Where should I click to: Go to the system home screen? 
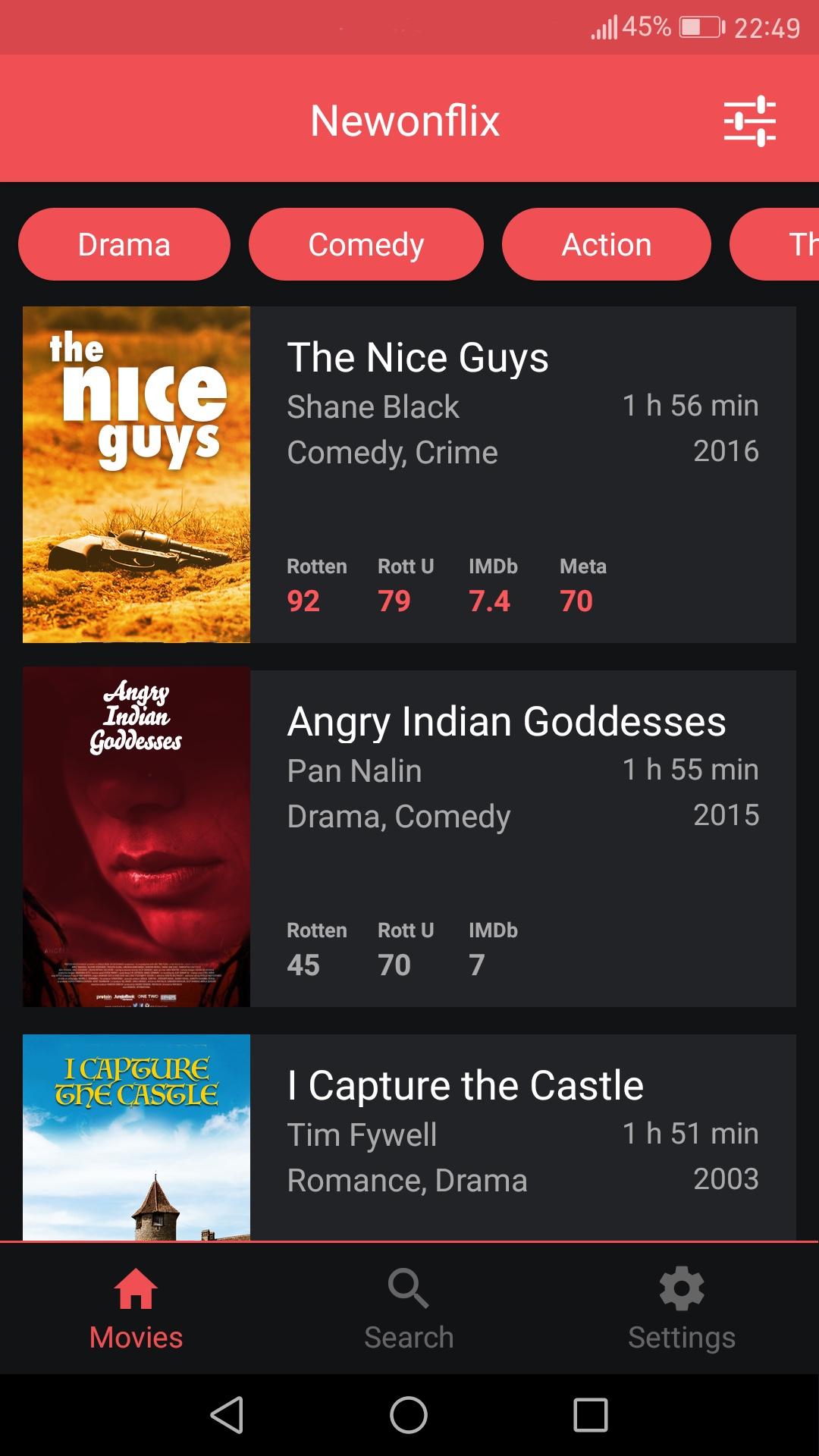[409, 1415]
